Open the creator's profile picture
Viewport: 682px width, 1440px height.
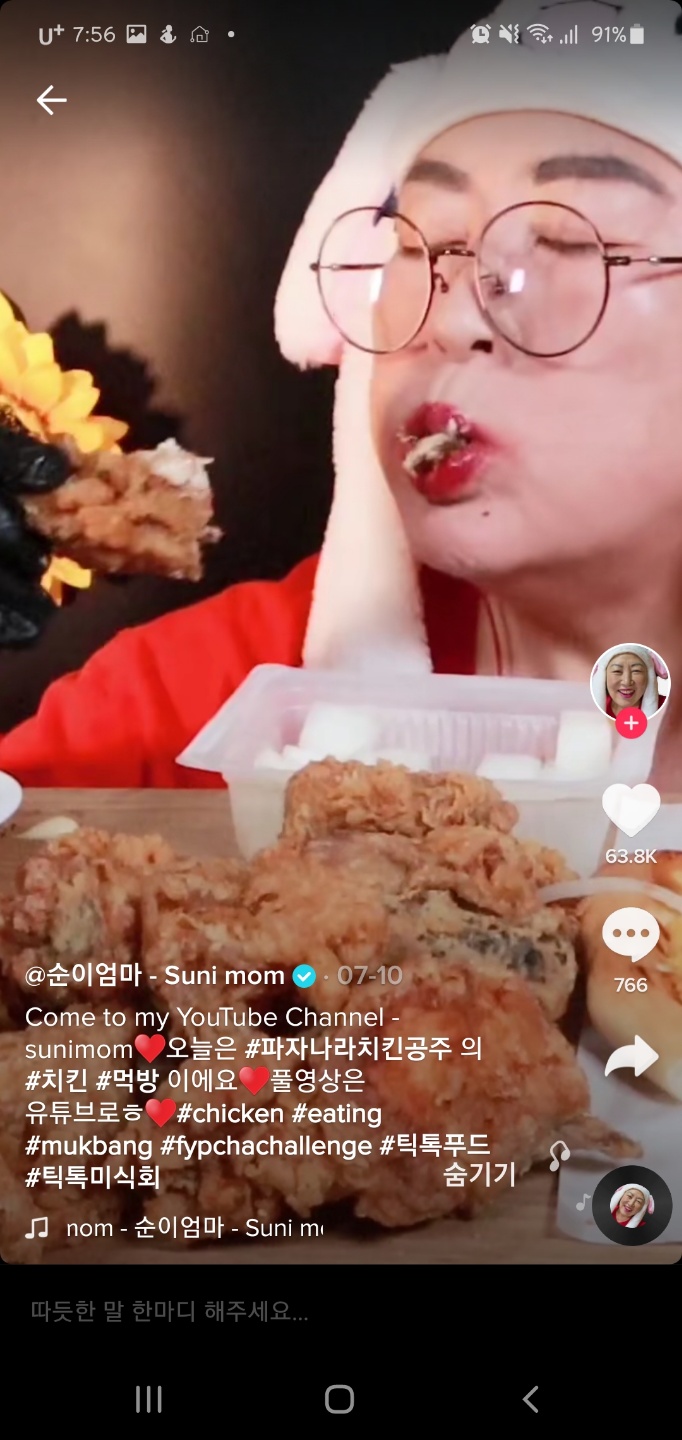(630, 682)
